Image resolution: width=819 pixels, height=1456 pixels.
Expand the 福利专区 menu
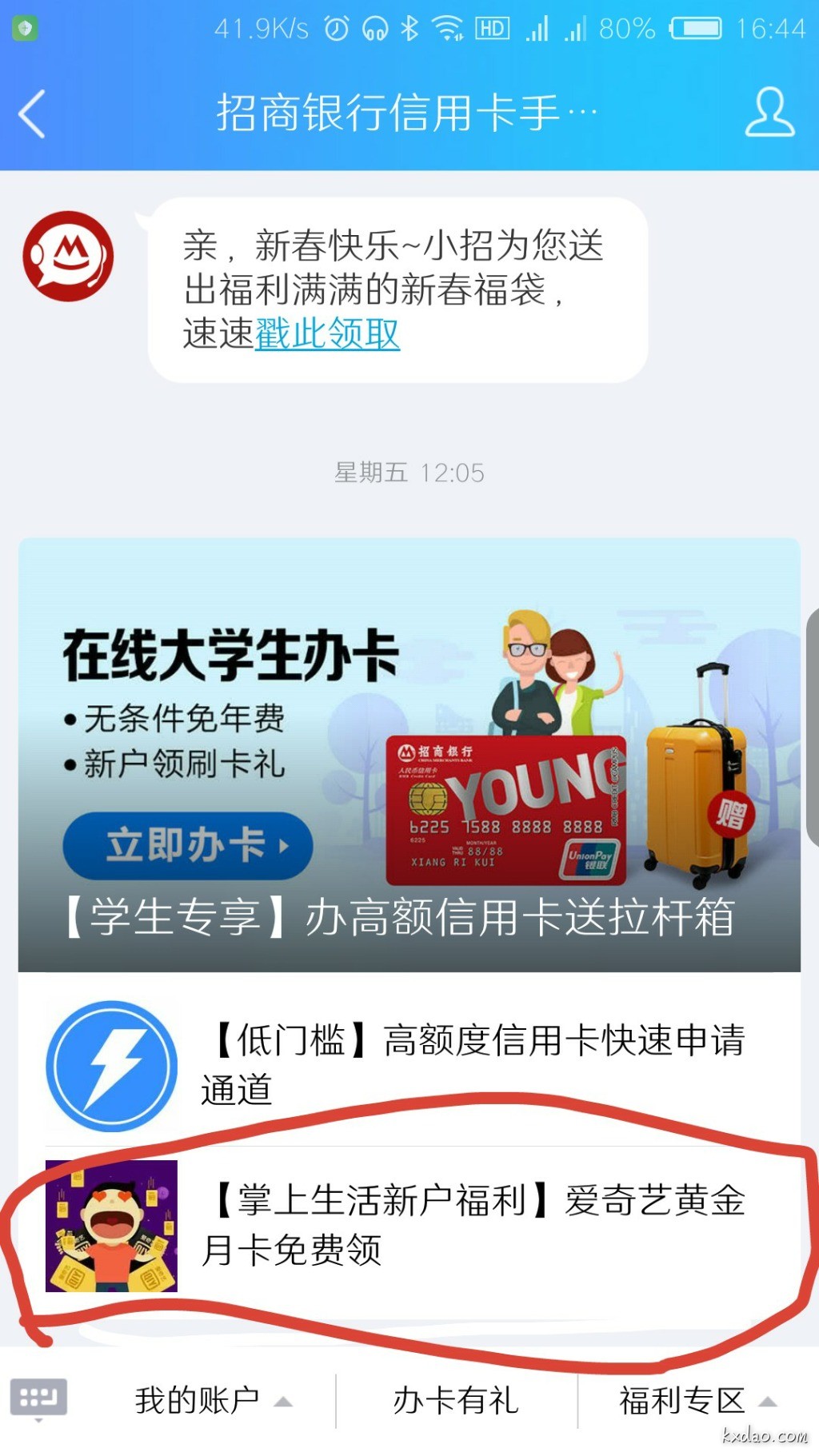click(696, 1401)
